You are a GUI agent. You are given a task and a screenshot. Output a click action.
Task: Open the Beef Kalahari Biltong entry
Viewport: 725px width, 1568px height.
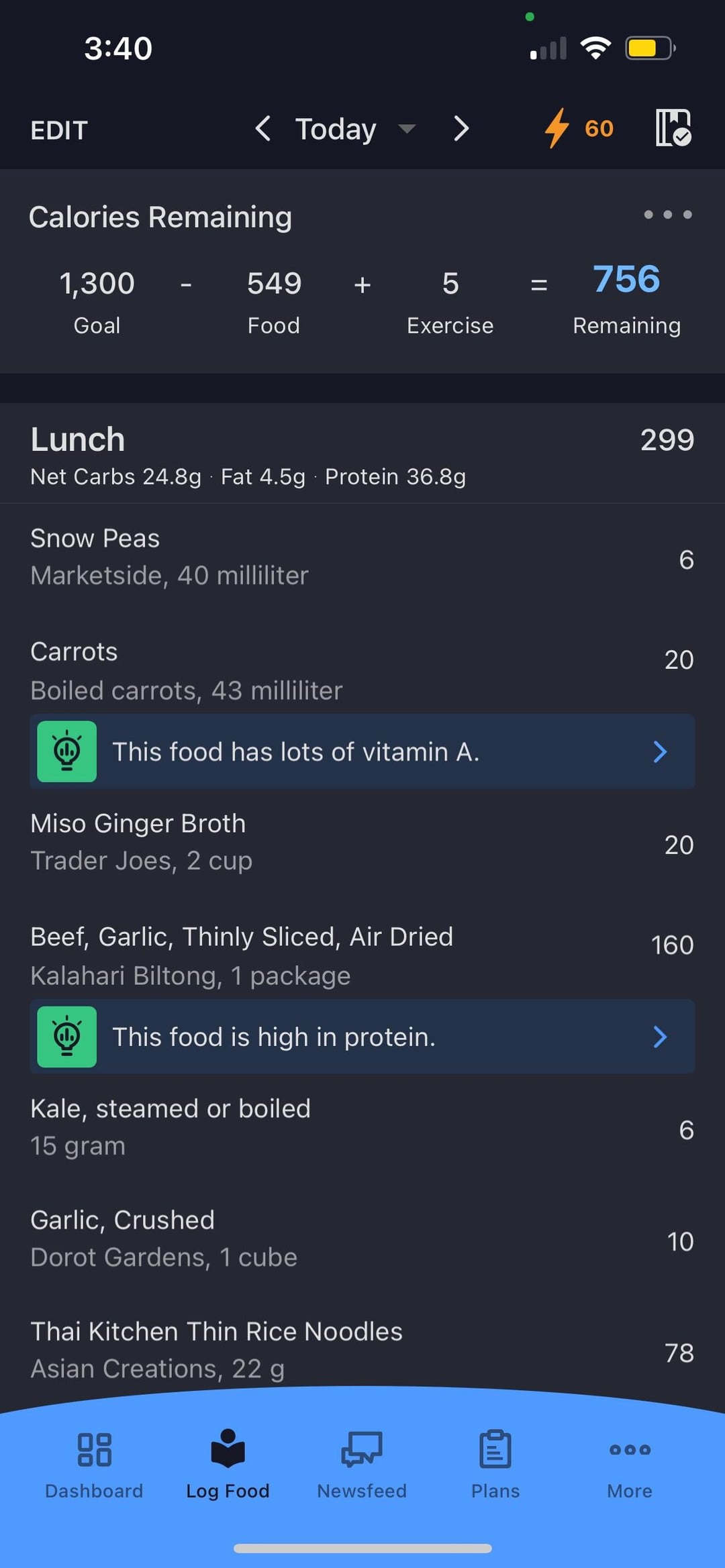362,955
